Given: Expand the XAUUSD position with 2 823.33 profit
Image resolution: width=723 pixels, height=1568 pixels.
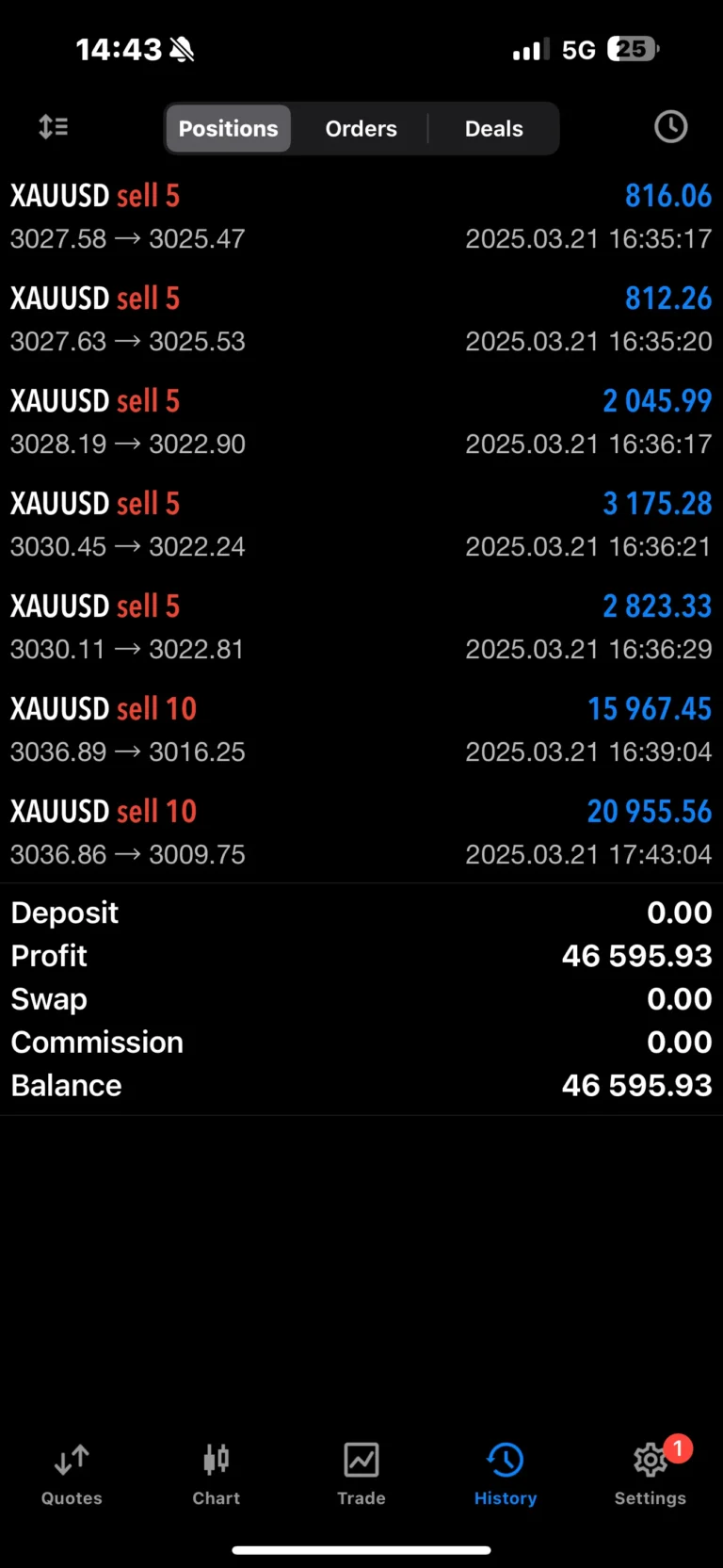Looking at the screenshot, I should coord(361,627).
